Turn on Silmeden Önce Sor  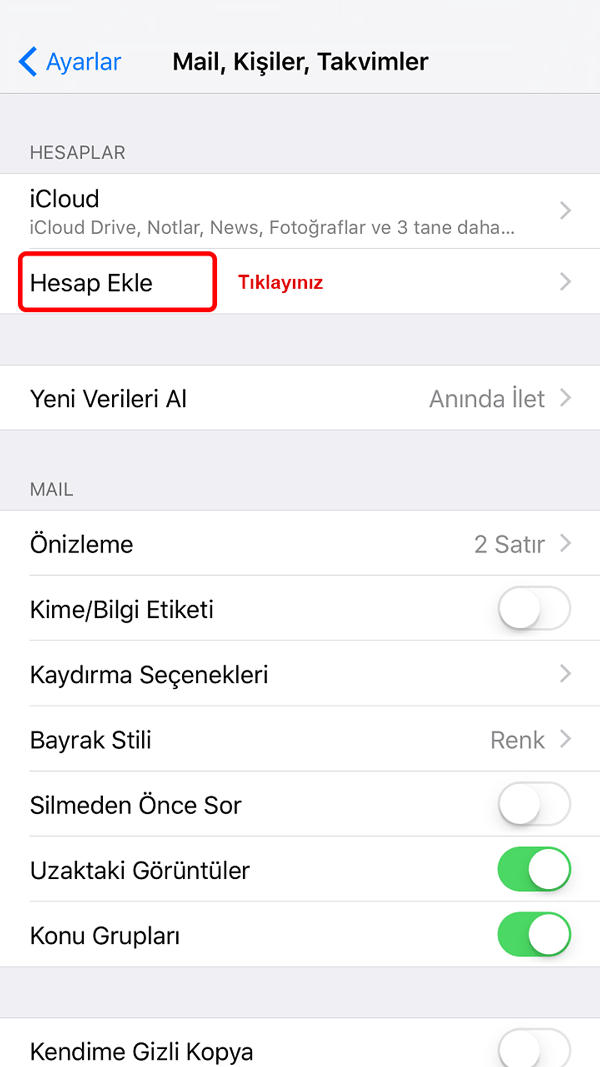click(534, 805)
